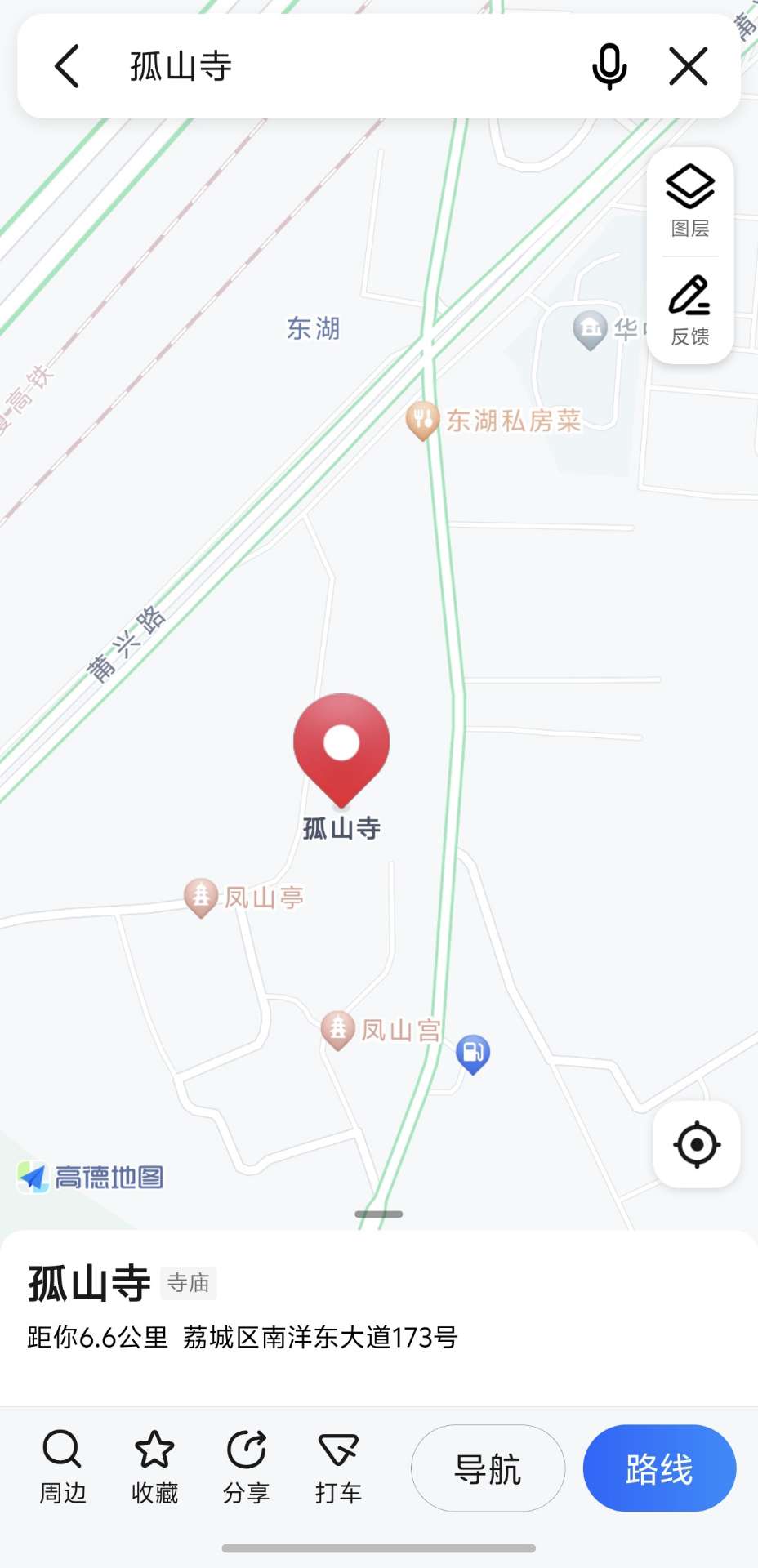Image resolution: width=758 pixels, height=1568 pixels.
Task: Add 孤山寺 to 收藏 favorites
Action: pos(154,1467)
